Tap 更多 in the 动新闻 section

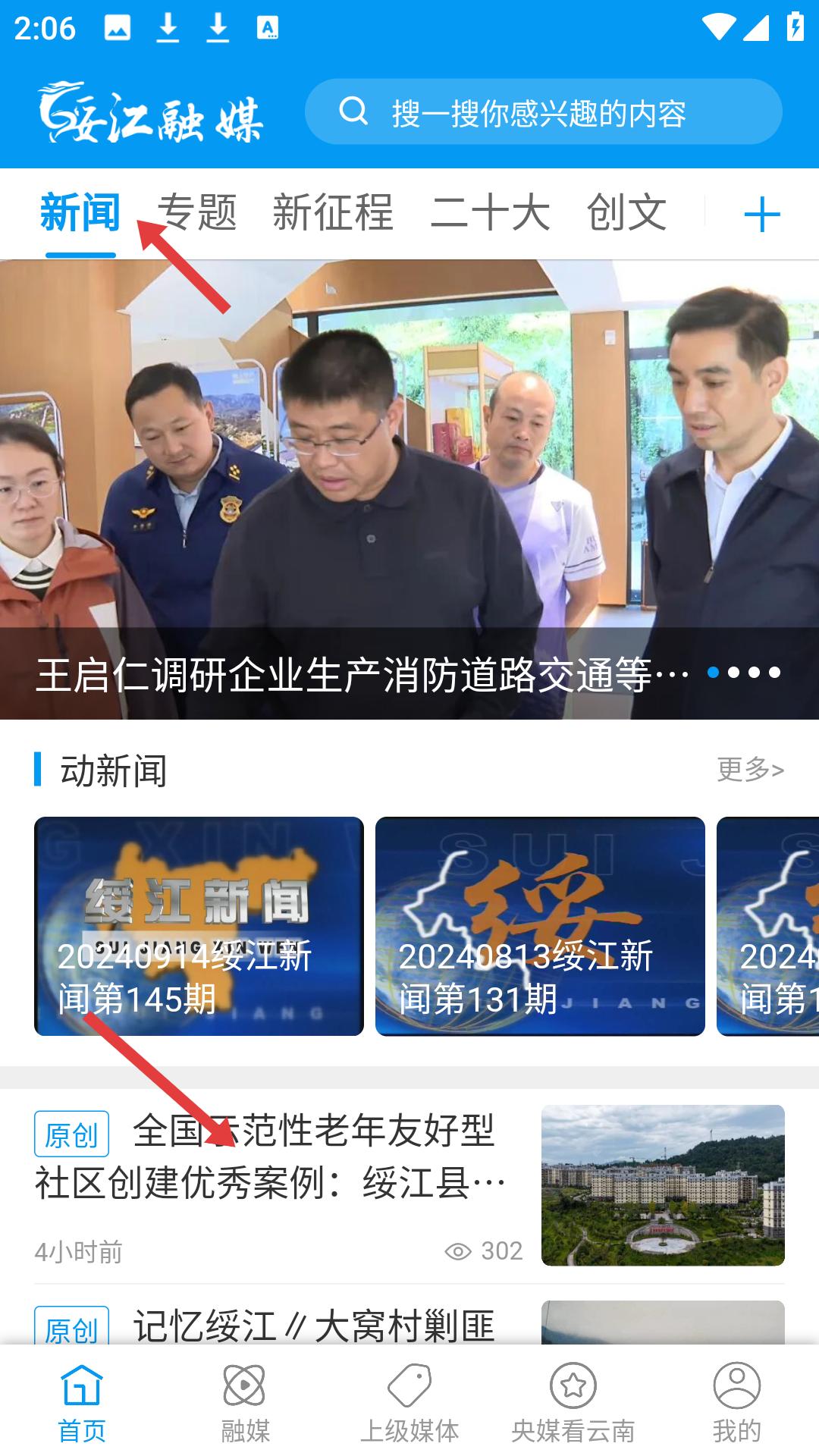pyautogui.click(x=749, y=770)
